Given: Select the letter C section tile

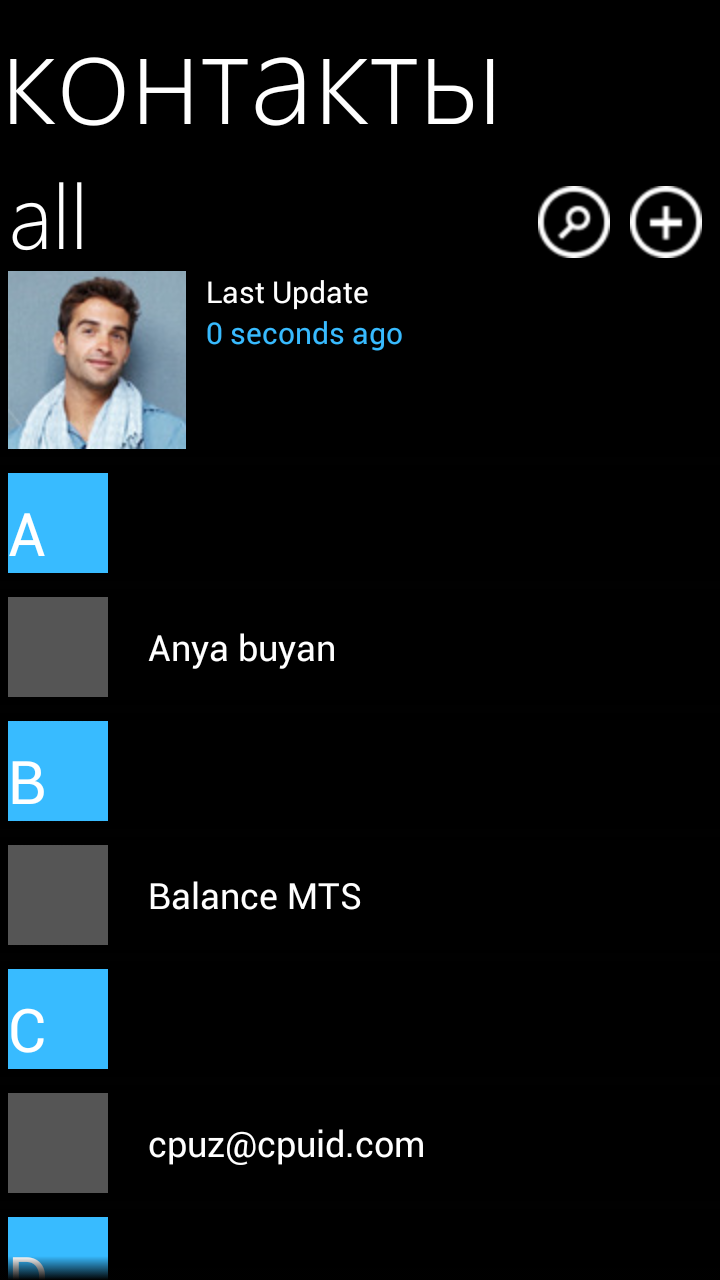Looking at the screenshot, I should click(58, 1019).
